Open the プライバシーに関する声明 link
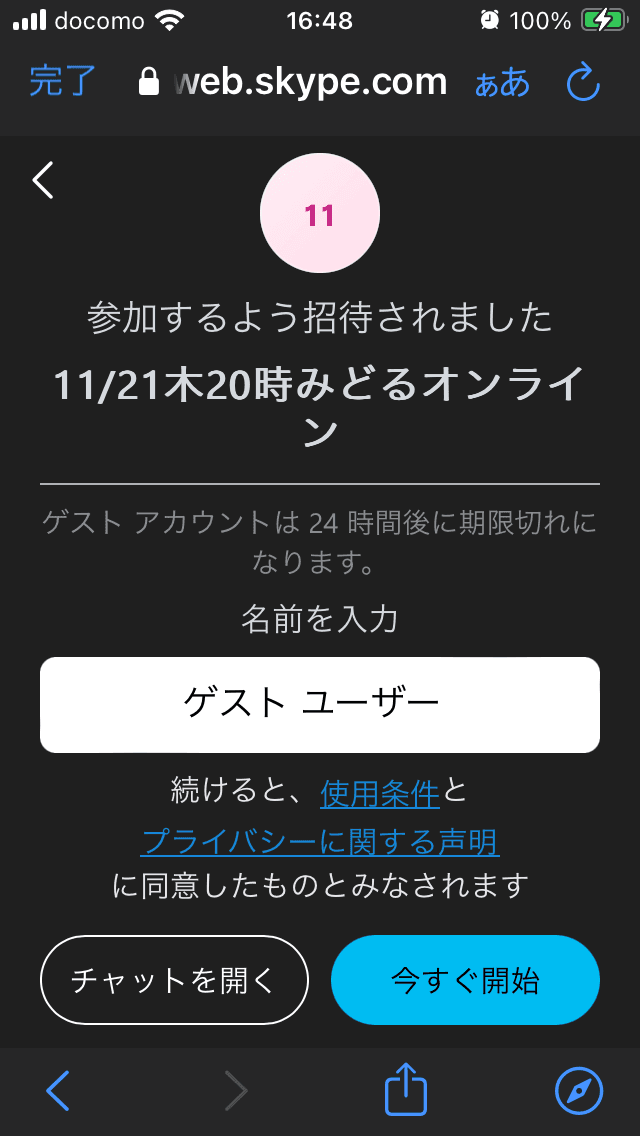The image size is (640, 1136). tap(320, 841)
